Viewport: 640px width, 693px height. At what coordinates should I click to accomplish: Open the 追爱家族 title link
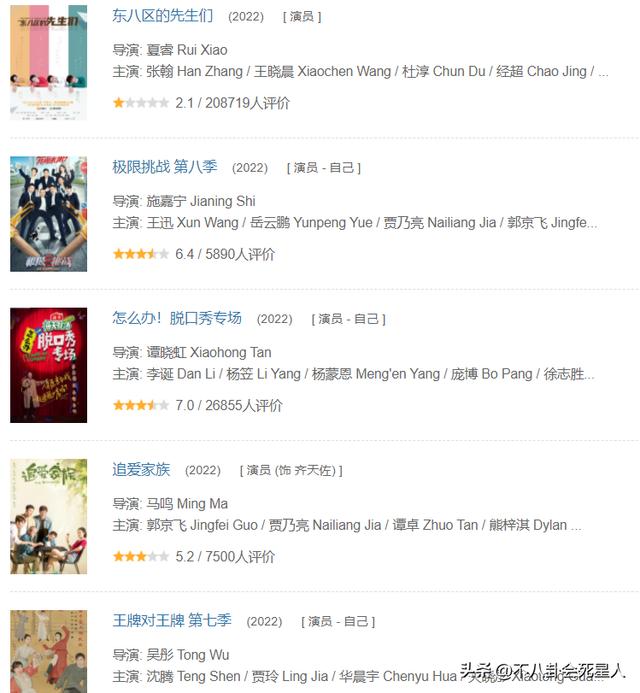pos(141,468)
